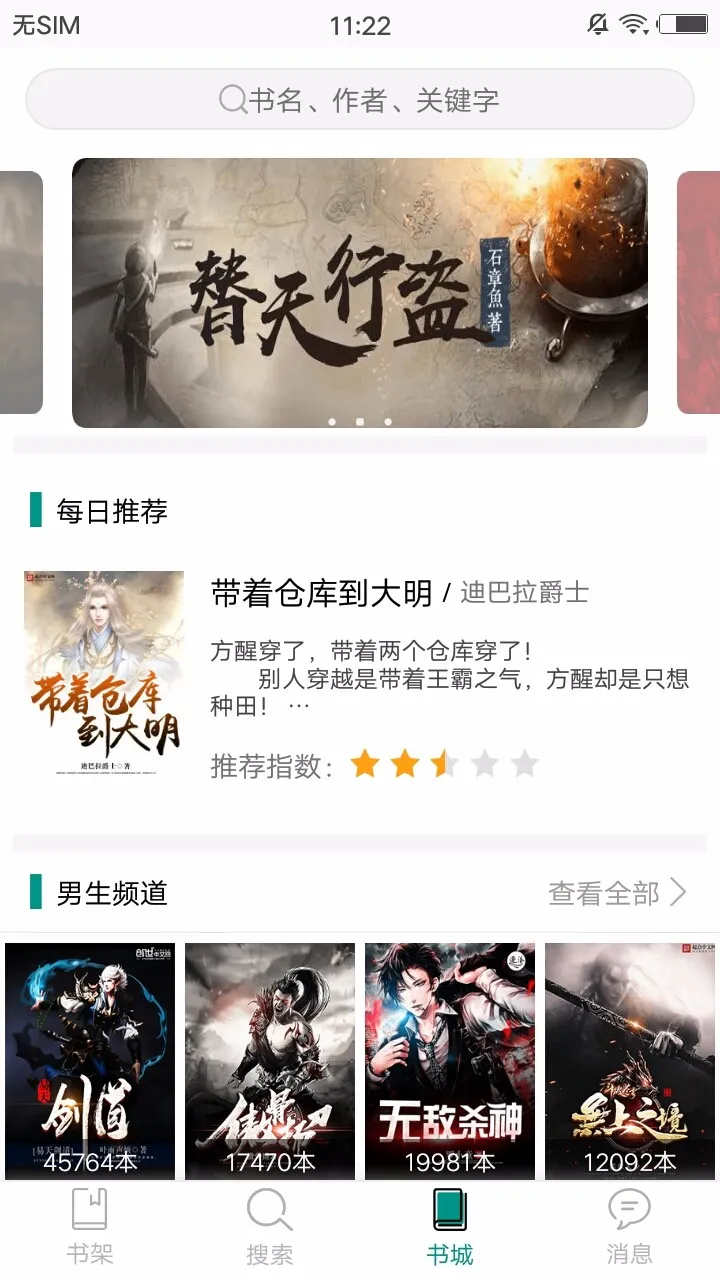Open the 无上之境 book cover

tap(630, 1060)
